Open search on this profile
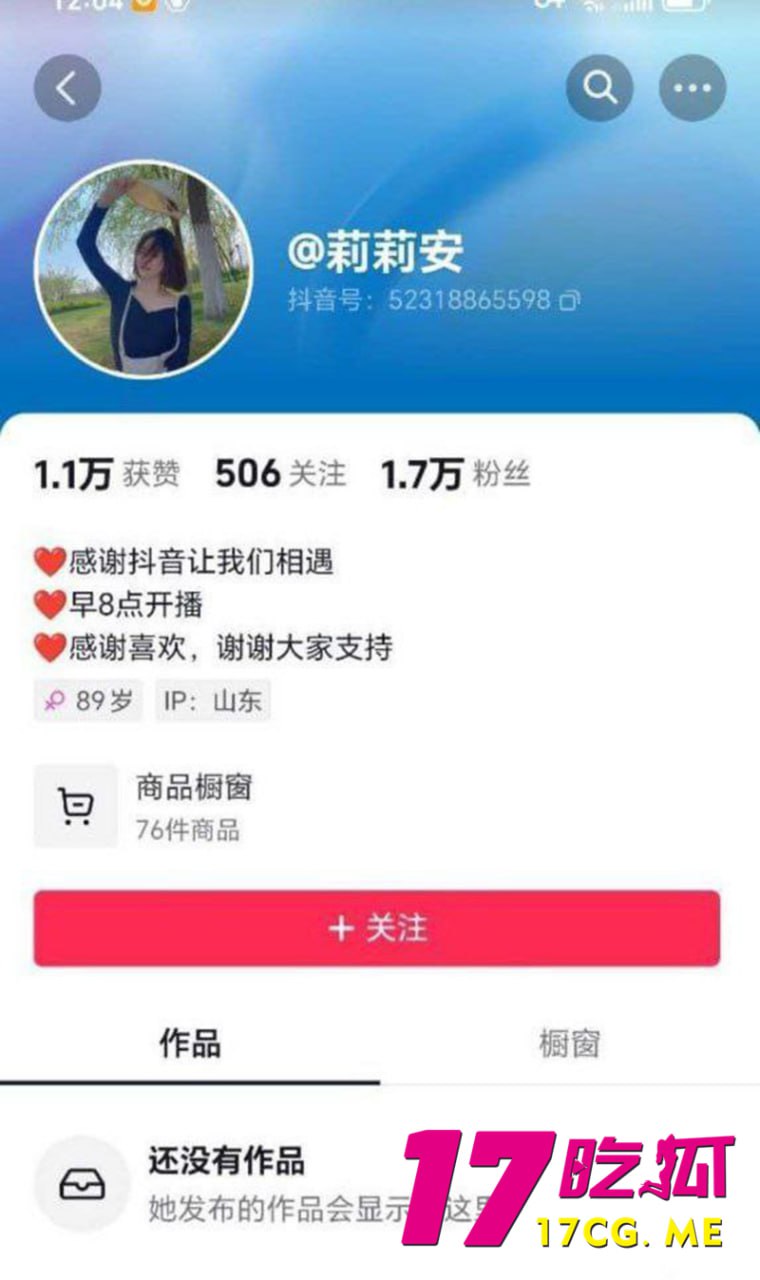 coord(600,88)
